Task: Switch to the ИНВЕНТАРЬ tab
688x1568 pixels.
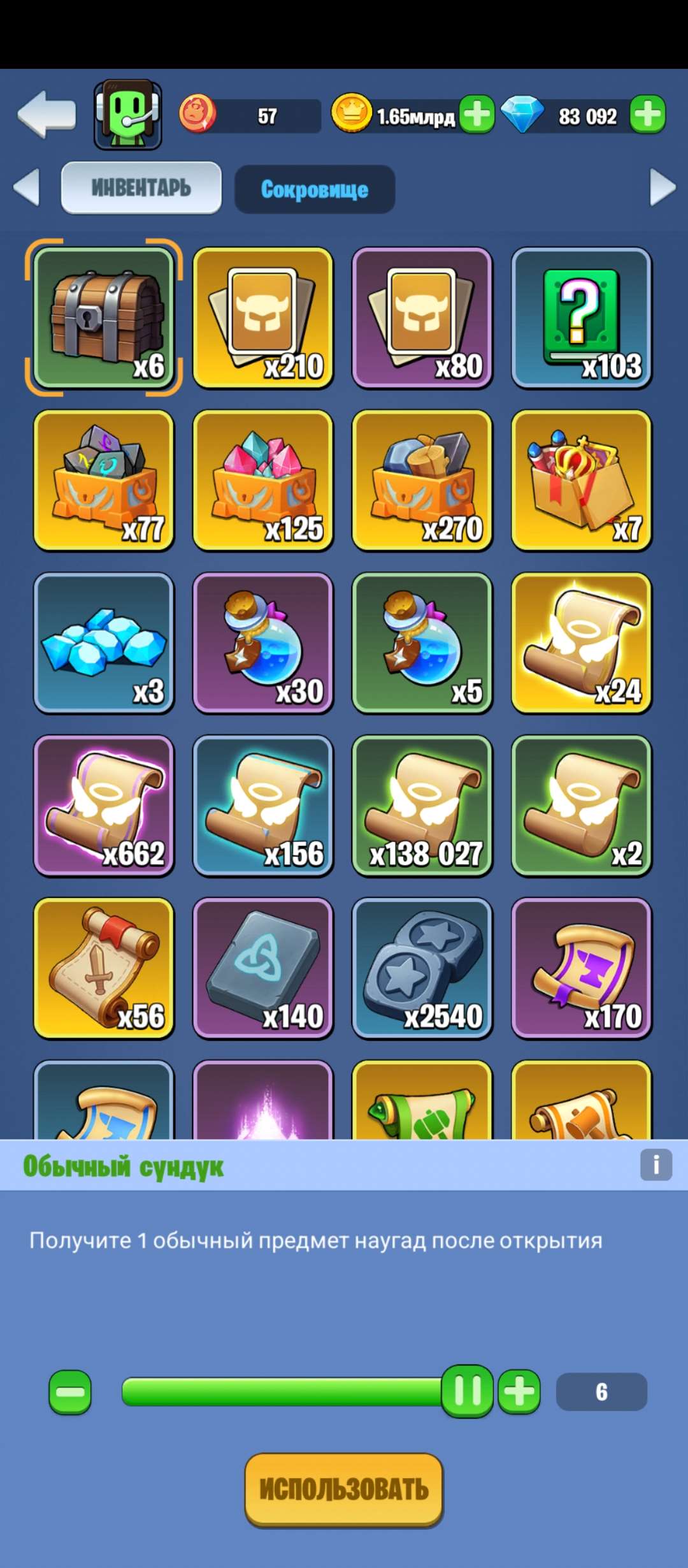Action: click(141, 187)
